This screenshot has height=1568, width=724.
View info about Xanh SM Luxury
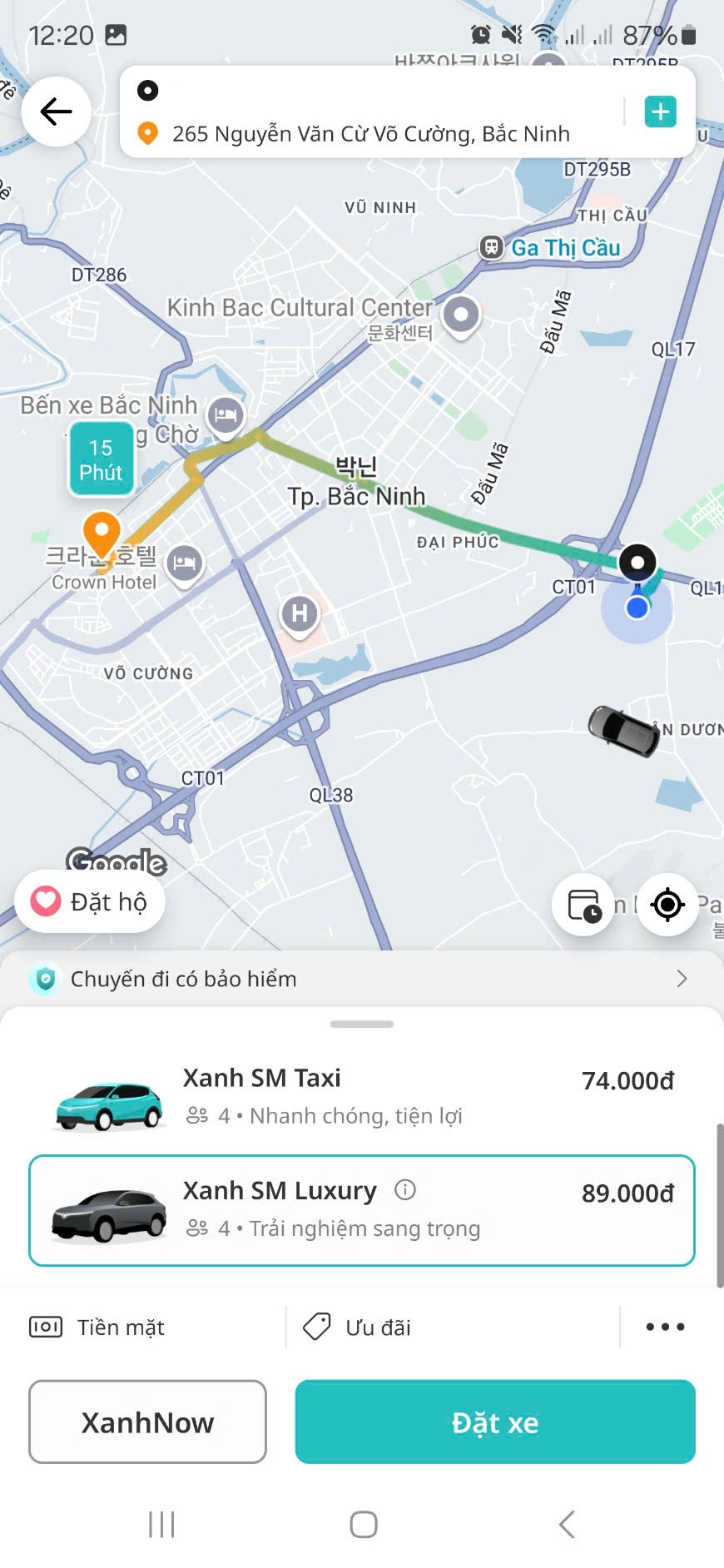[x=405, y=1190]
